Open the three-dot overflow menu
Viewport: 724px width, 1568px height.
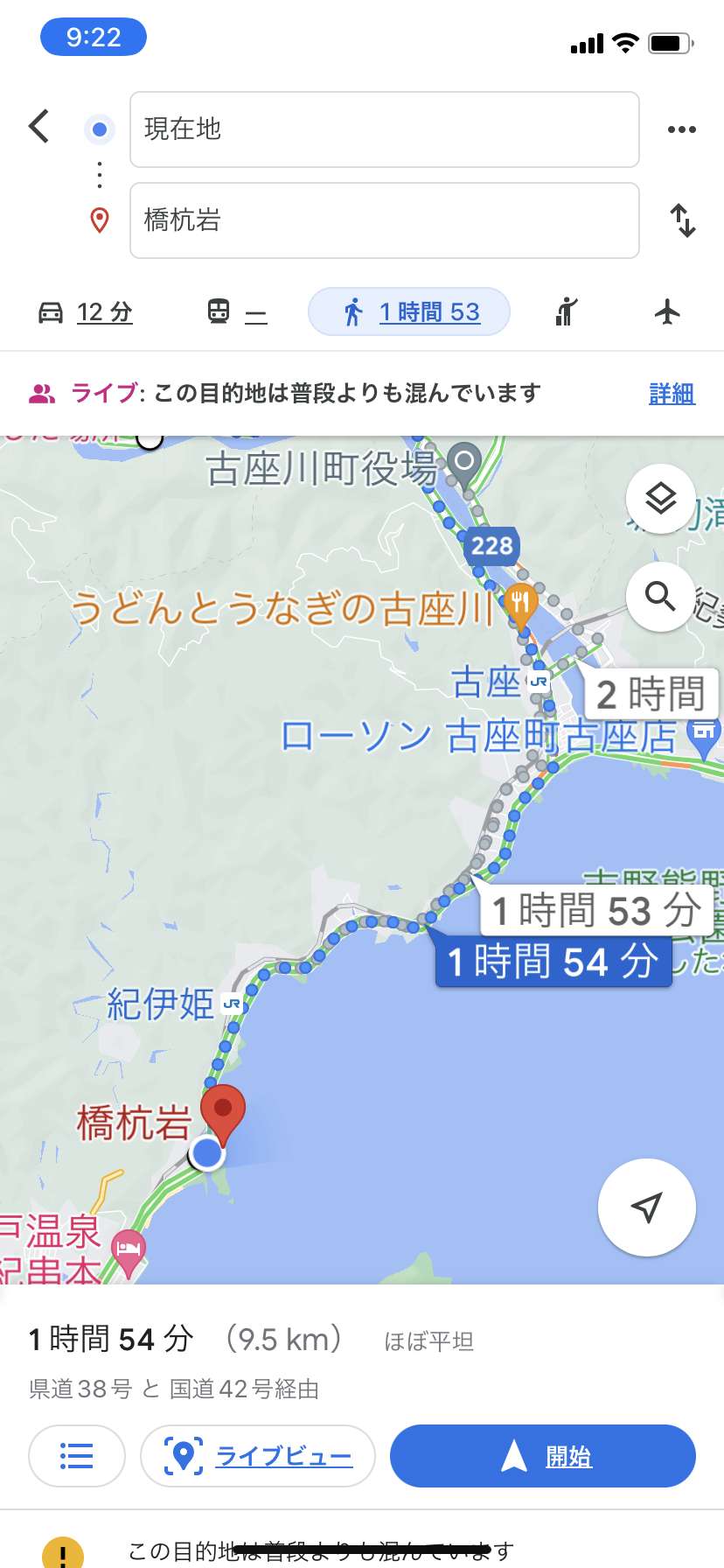pyautogui.click(x=682, y=129)
